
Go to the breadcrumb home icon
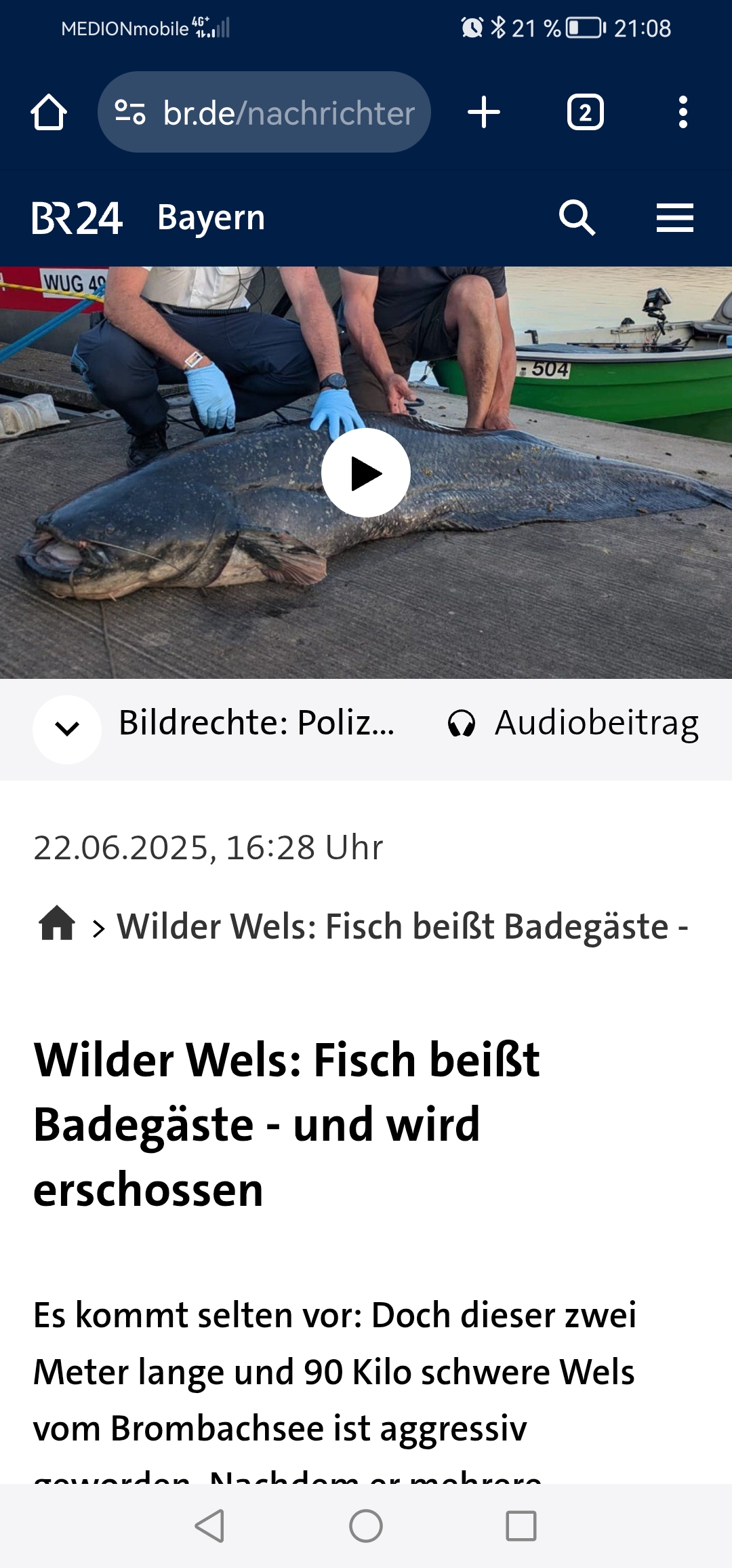click(x=57, y=924)
